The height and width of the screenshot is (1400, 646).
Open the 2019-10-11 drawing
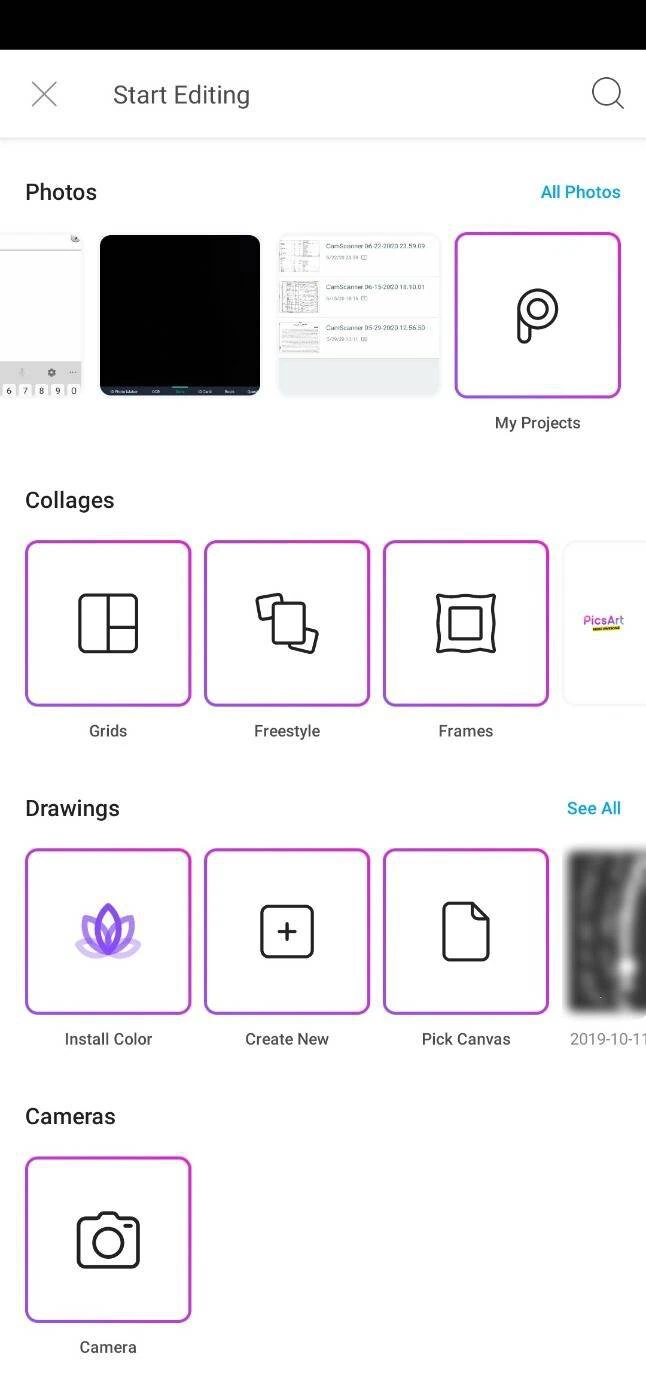tap(606, 931)
